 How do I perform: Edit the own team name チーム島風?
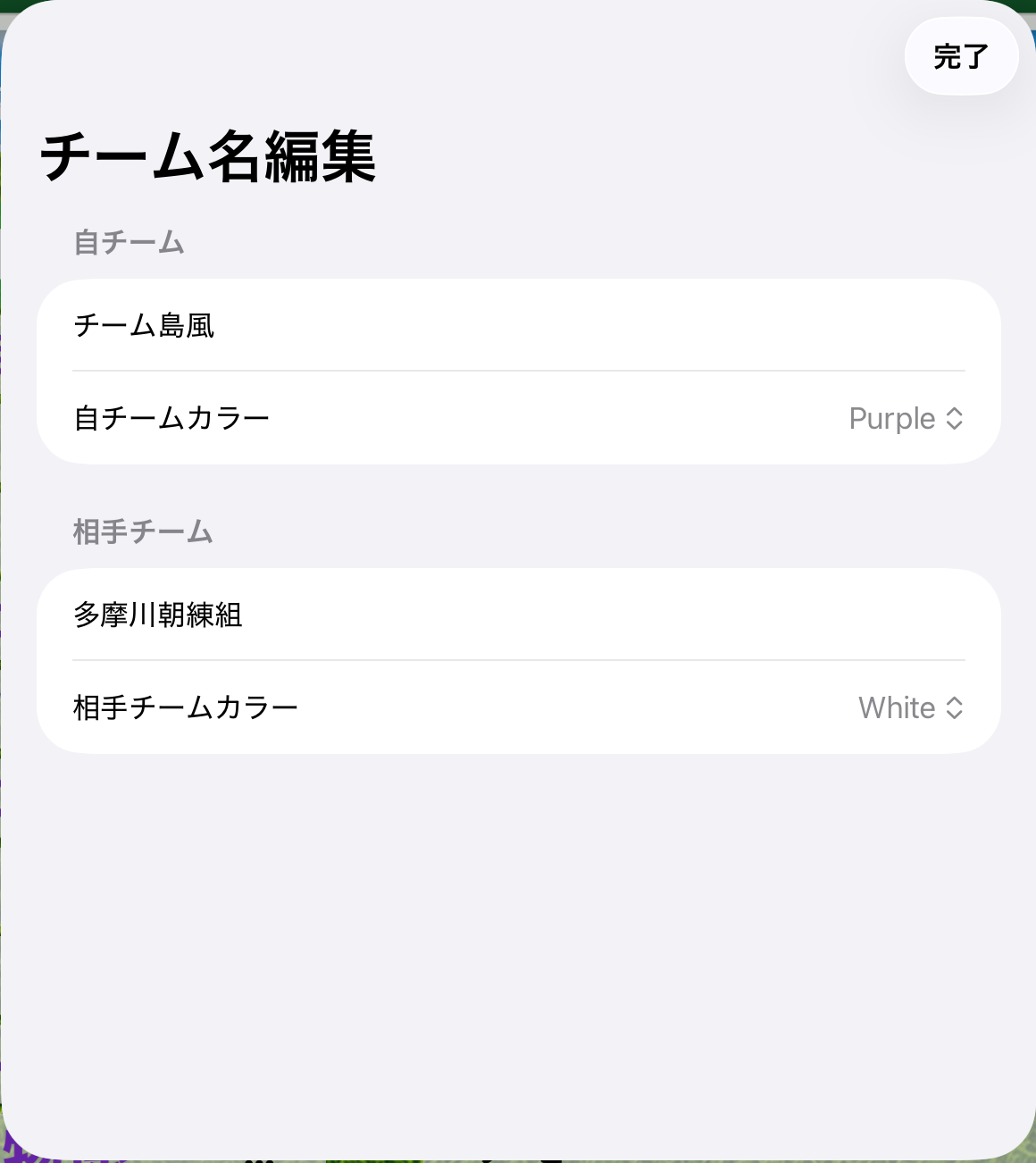pyautogui.click(x=518, y=325)
